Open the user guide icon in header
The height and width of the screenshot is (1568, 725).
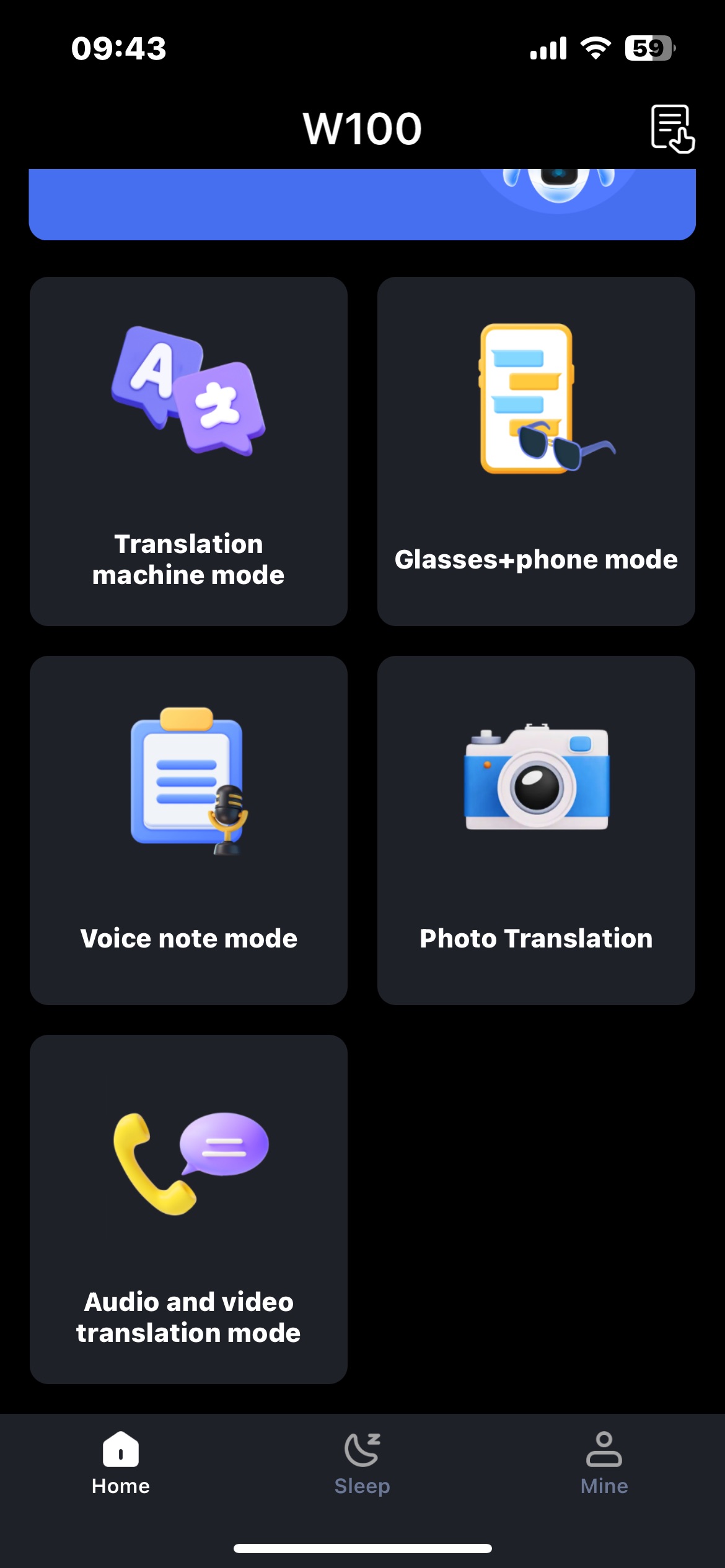pos(672,129)
